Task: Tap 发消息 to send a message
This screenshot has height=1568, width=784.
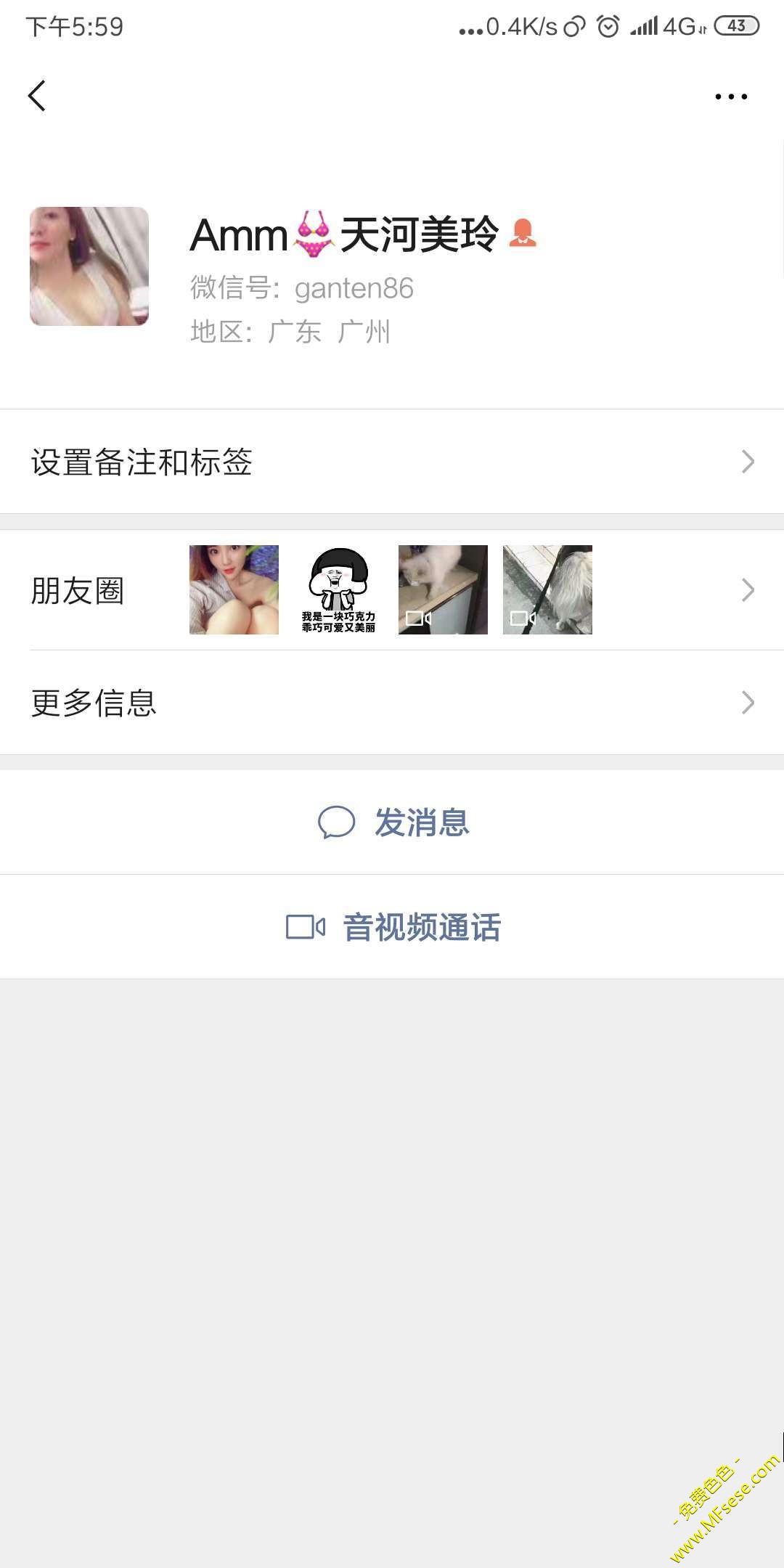Action: point(393,822)
